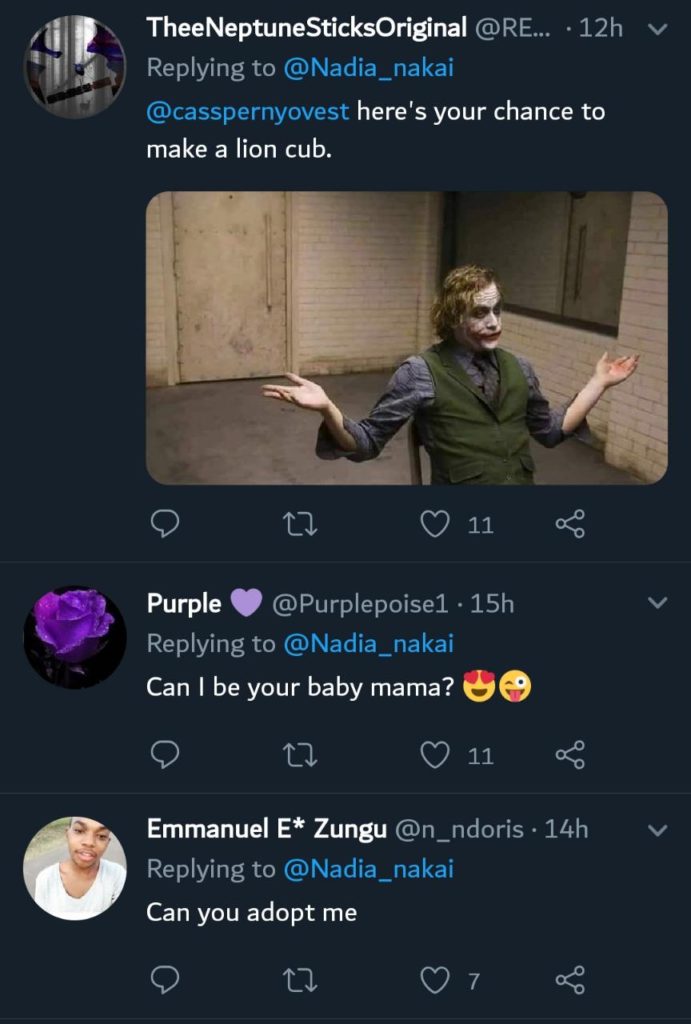
Task: Open the @casspernyovest mention link
Action: (249, 111)
